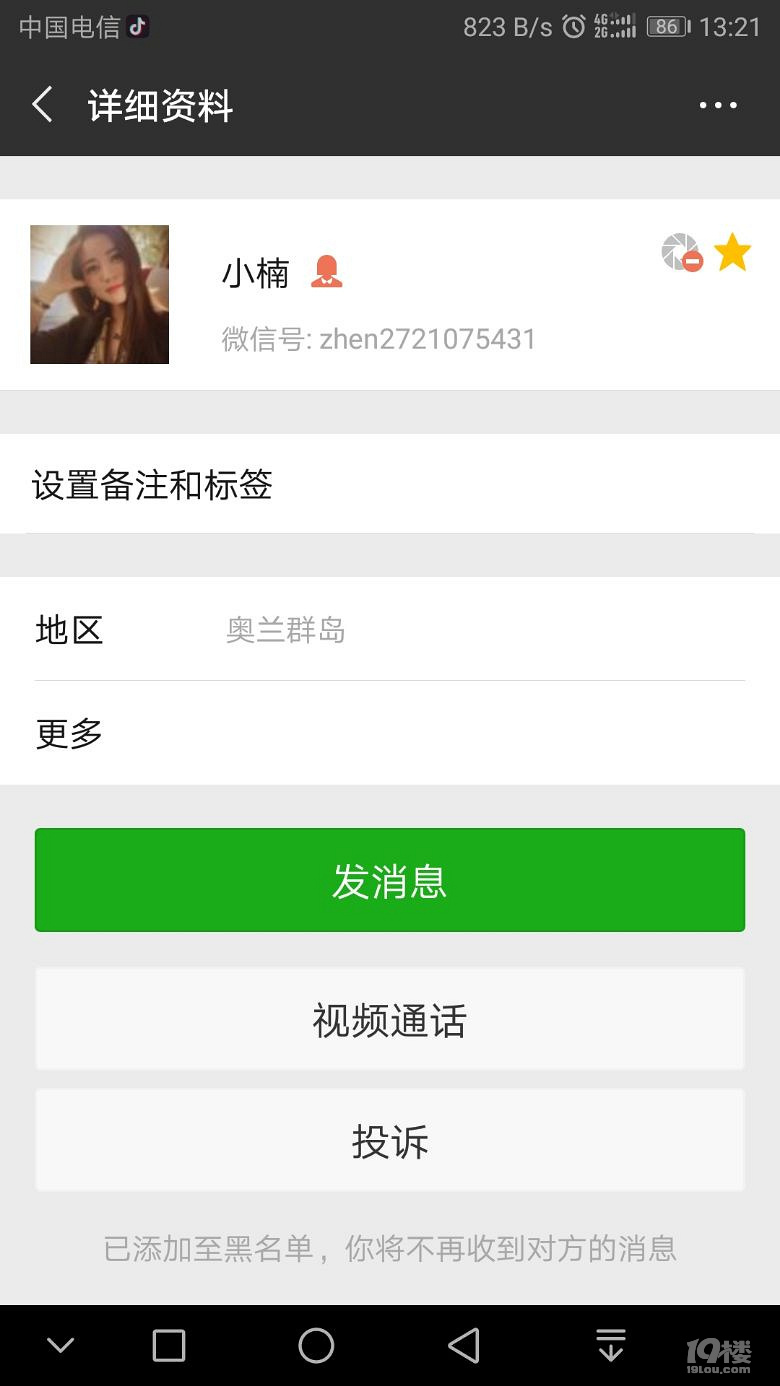
Task: Tap the female gender icon beside 小楠
Action: [x=330, y=272]
